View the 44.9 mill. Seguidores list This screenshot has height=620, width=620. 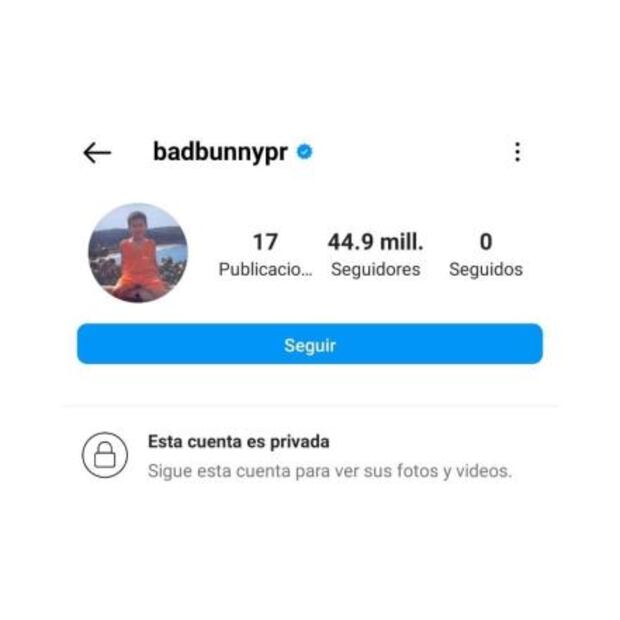(x=375, y=254)
